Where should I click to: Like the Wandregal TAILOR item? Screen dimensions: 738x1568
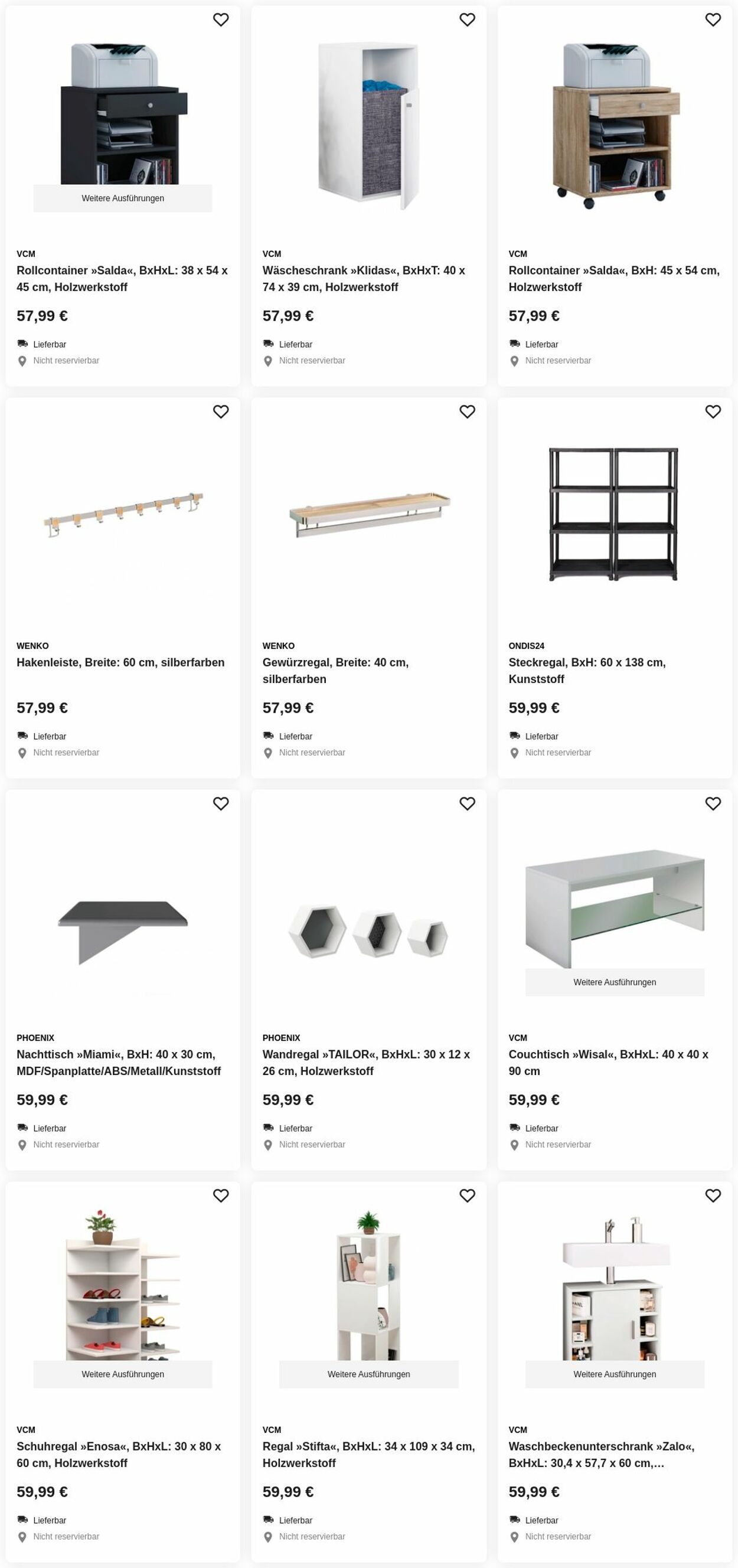click(x=466, y=804)
